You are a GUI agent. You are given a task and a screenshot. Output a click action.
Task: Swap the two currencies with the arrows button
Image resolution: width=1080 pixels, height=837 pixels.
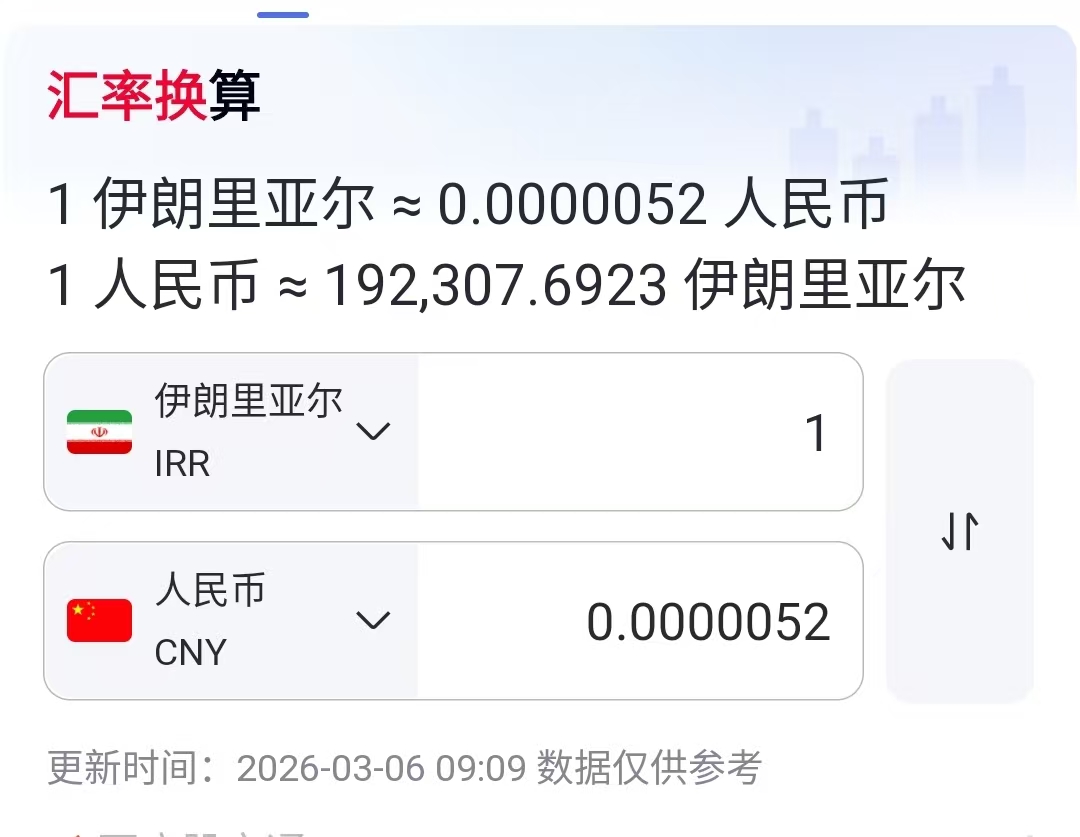click(x=959, y=530)
